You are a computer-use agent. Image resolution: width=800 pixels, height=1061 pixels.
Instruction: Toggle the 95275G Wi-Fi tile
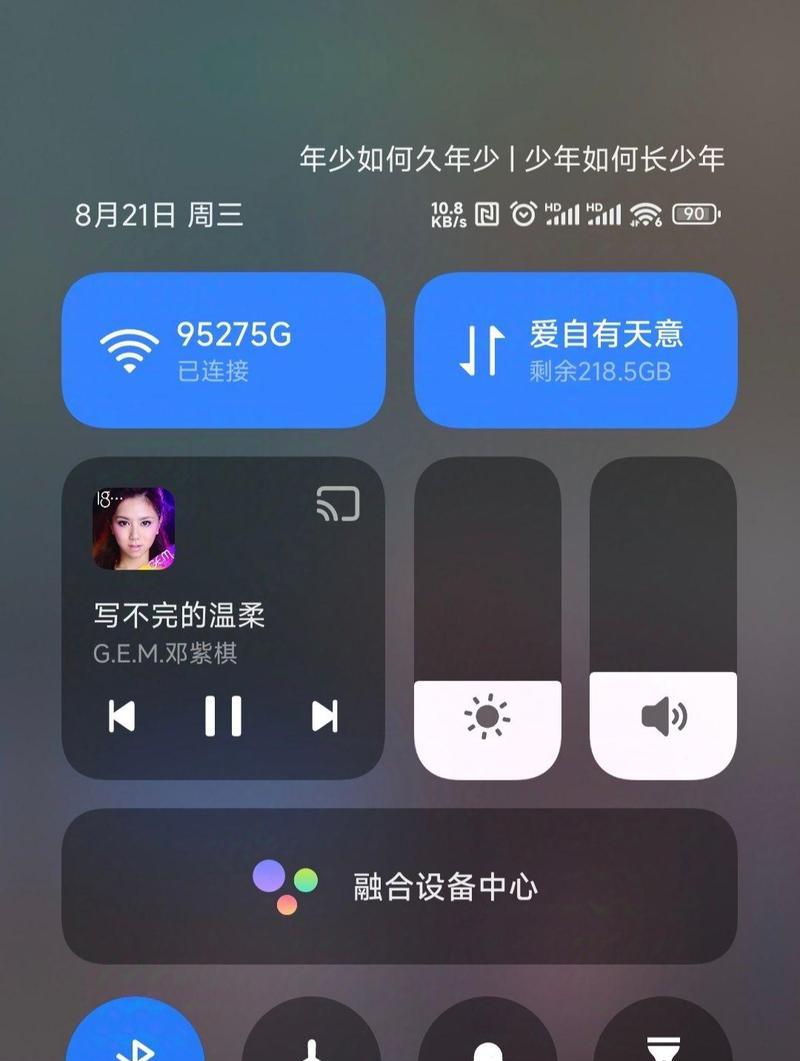pyautogui.click(x=223, y=350)
